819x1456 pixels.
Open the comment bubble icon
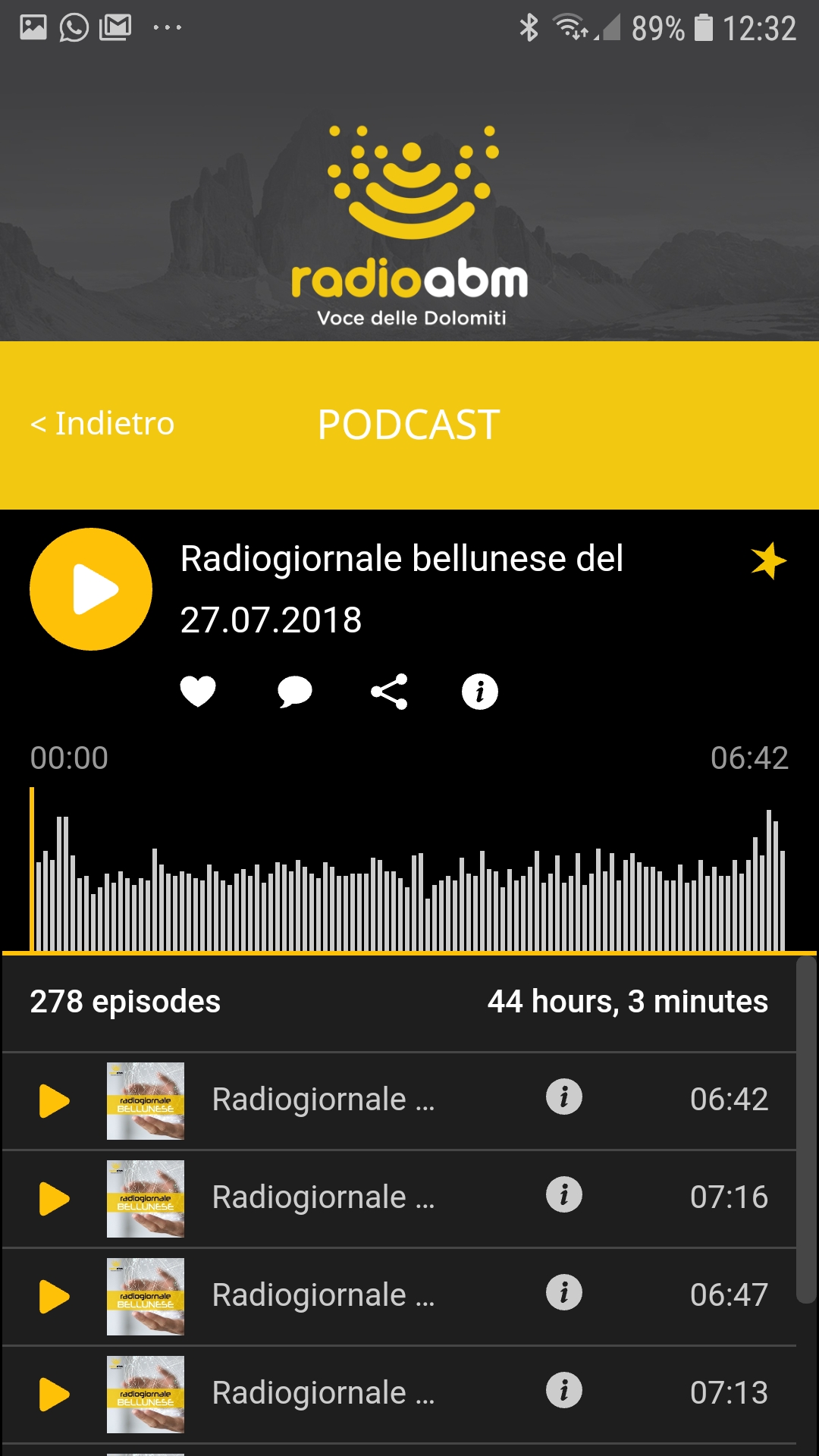294,691
